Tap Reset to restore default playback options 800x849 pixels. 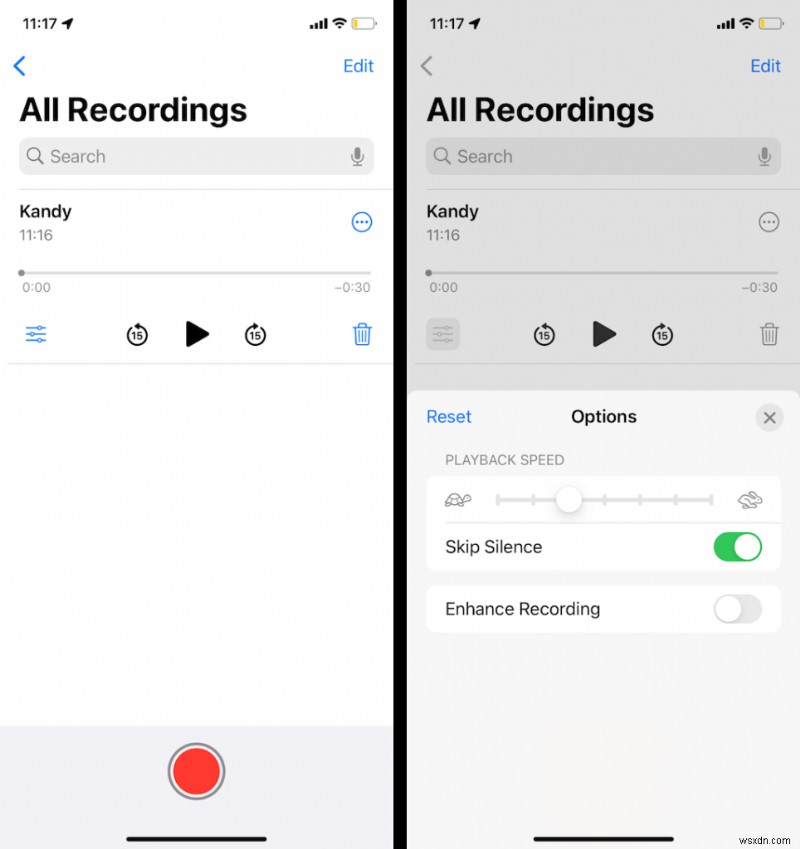449,417
